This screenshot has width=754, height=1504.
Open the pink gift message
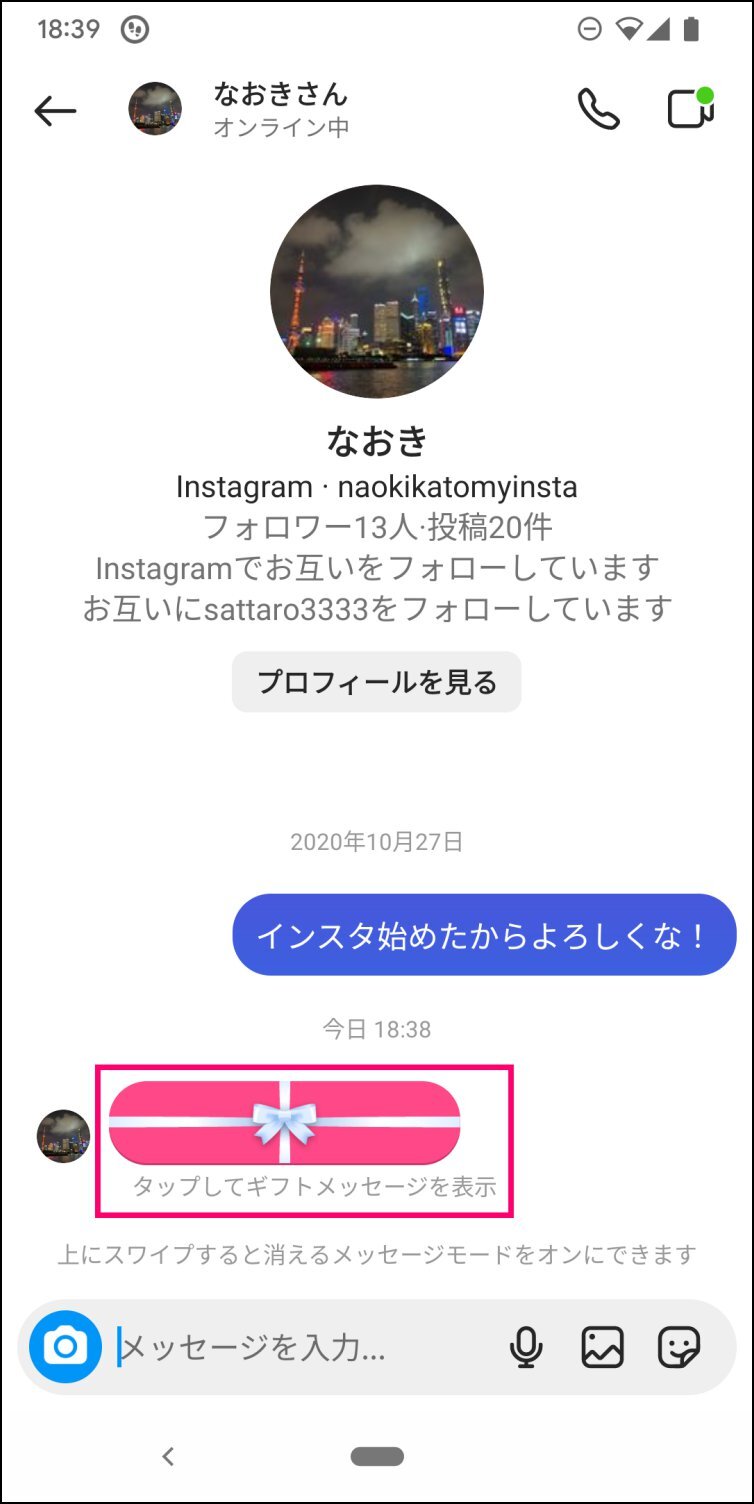(x=284, y=1123)
